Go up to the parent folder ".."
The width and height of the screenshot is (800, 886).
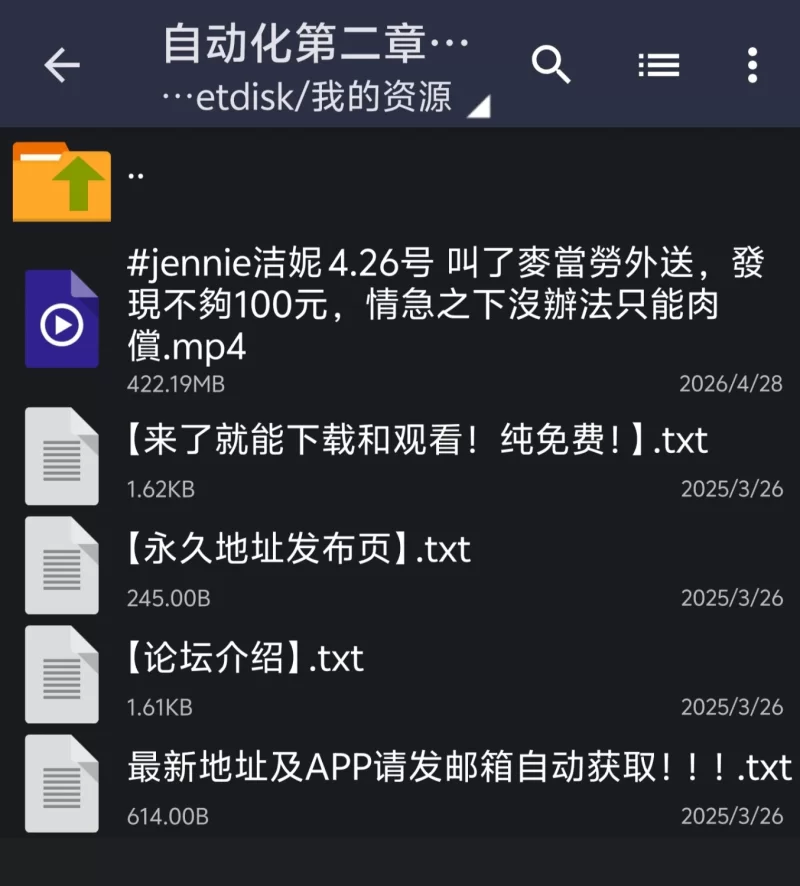coord(400,181)
